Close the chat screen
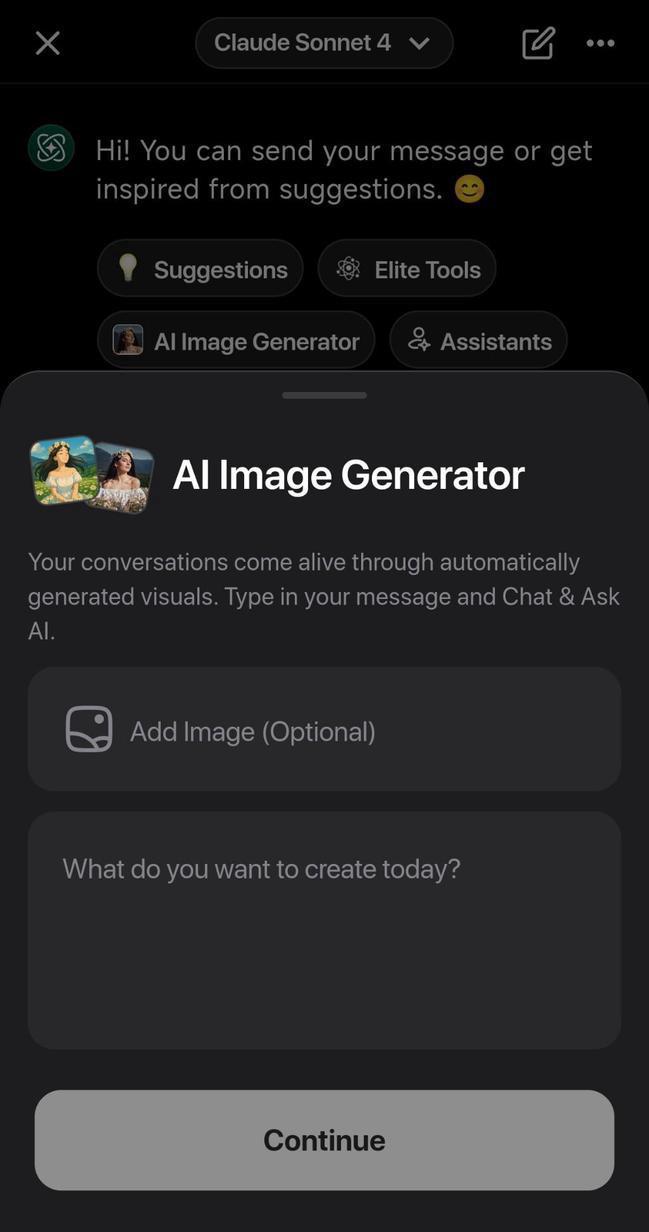Screen dimensions: 649x1232 (47, 43)
